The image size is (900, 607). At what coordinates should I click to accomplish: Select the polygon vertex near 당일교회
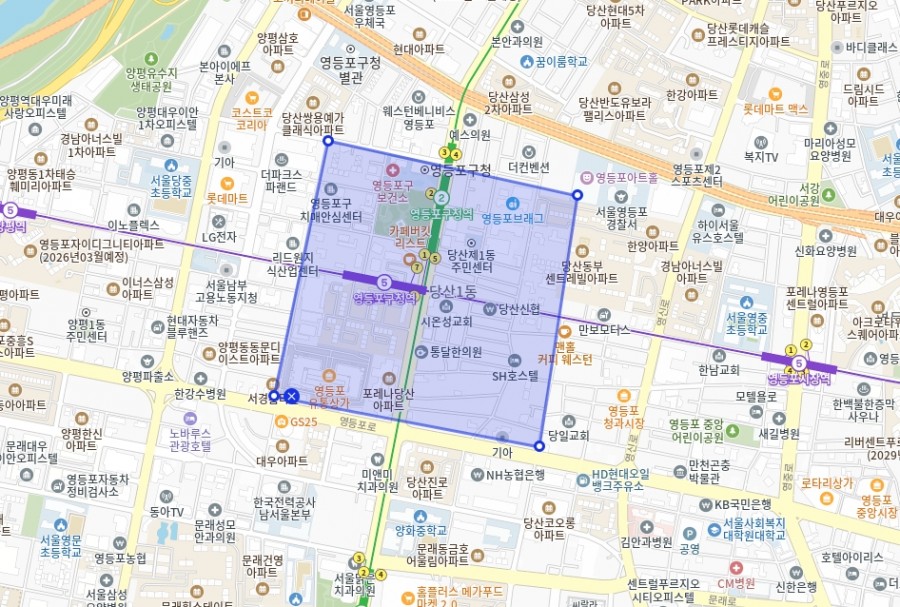point(539,446)
